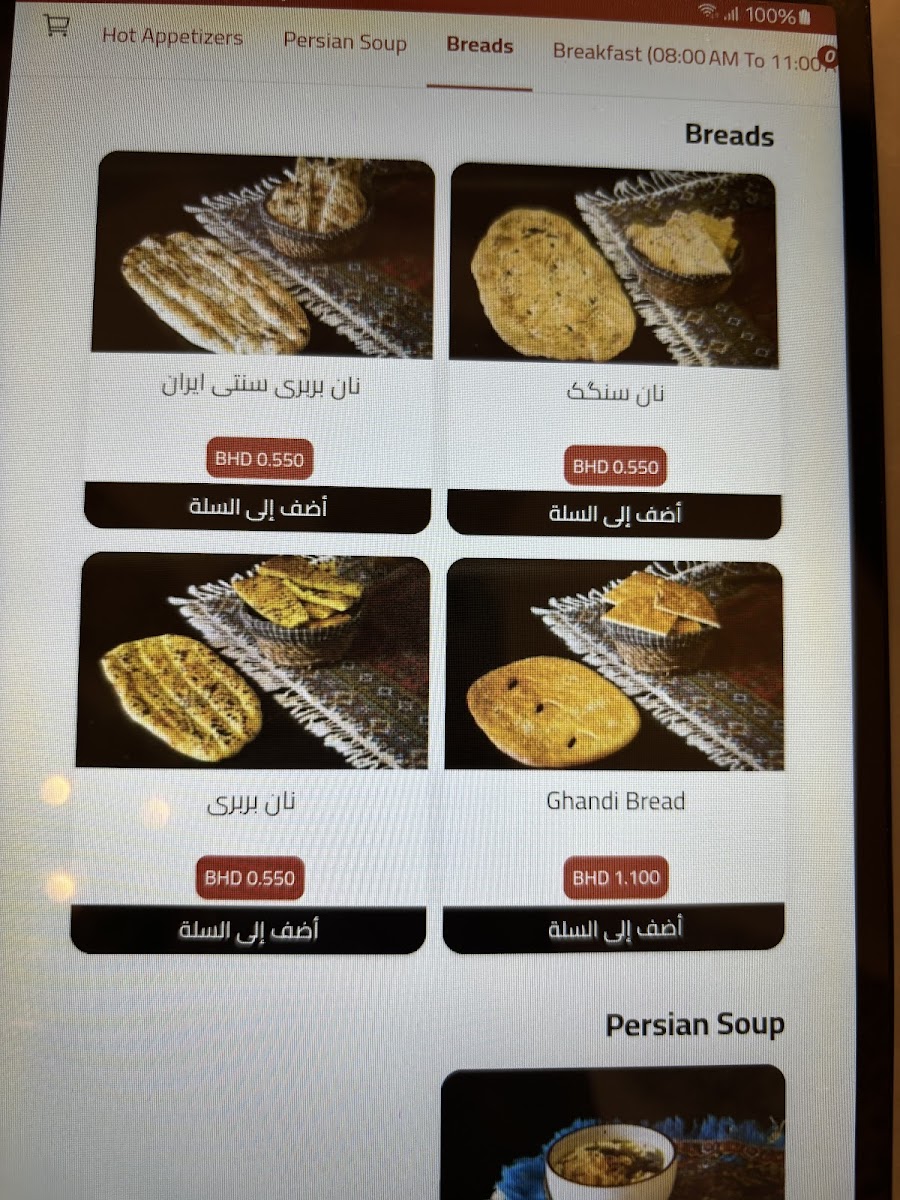Add Ghandi Bread to the cart
900x1200 pixels.
614,930
